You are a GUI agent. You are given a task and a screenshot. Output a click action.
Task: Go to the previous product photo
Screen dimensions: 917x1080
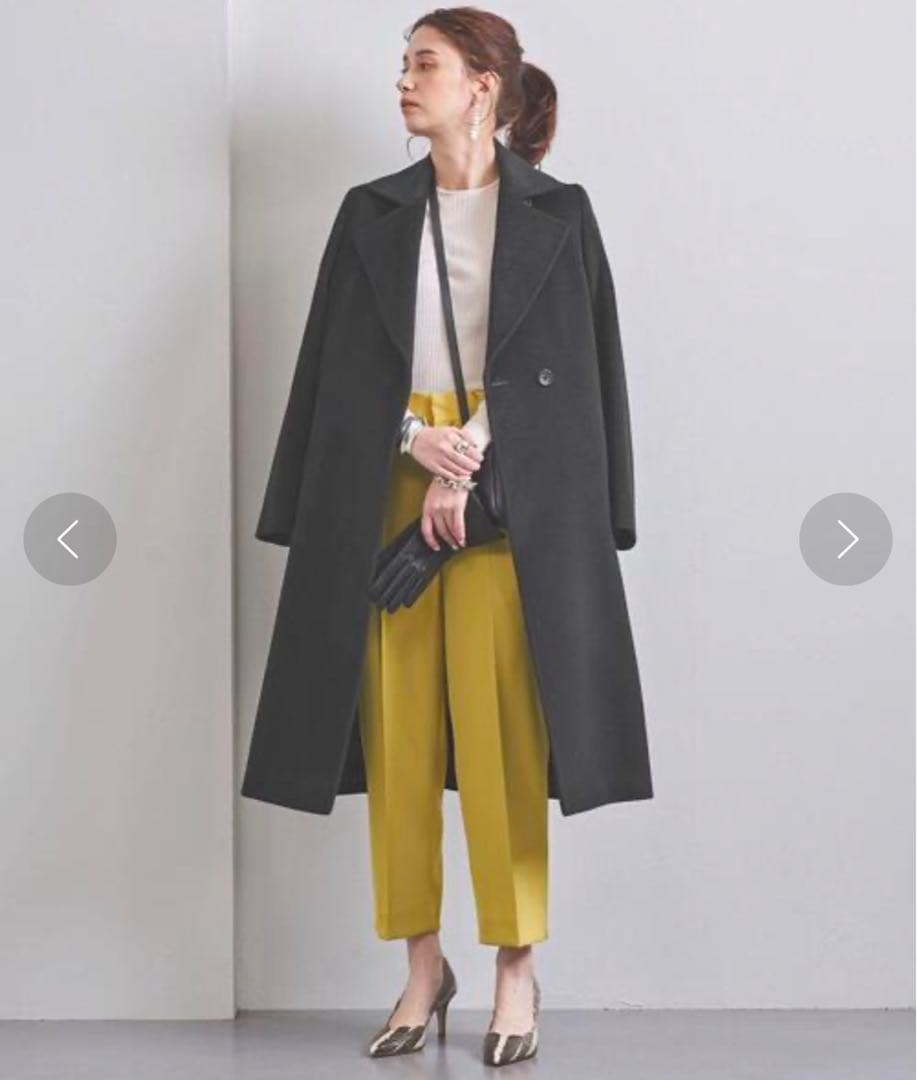(69, 539)
